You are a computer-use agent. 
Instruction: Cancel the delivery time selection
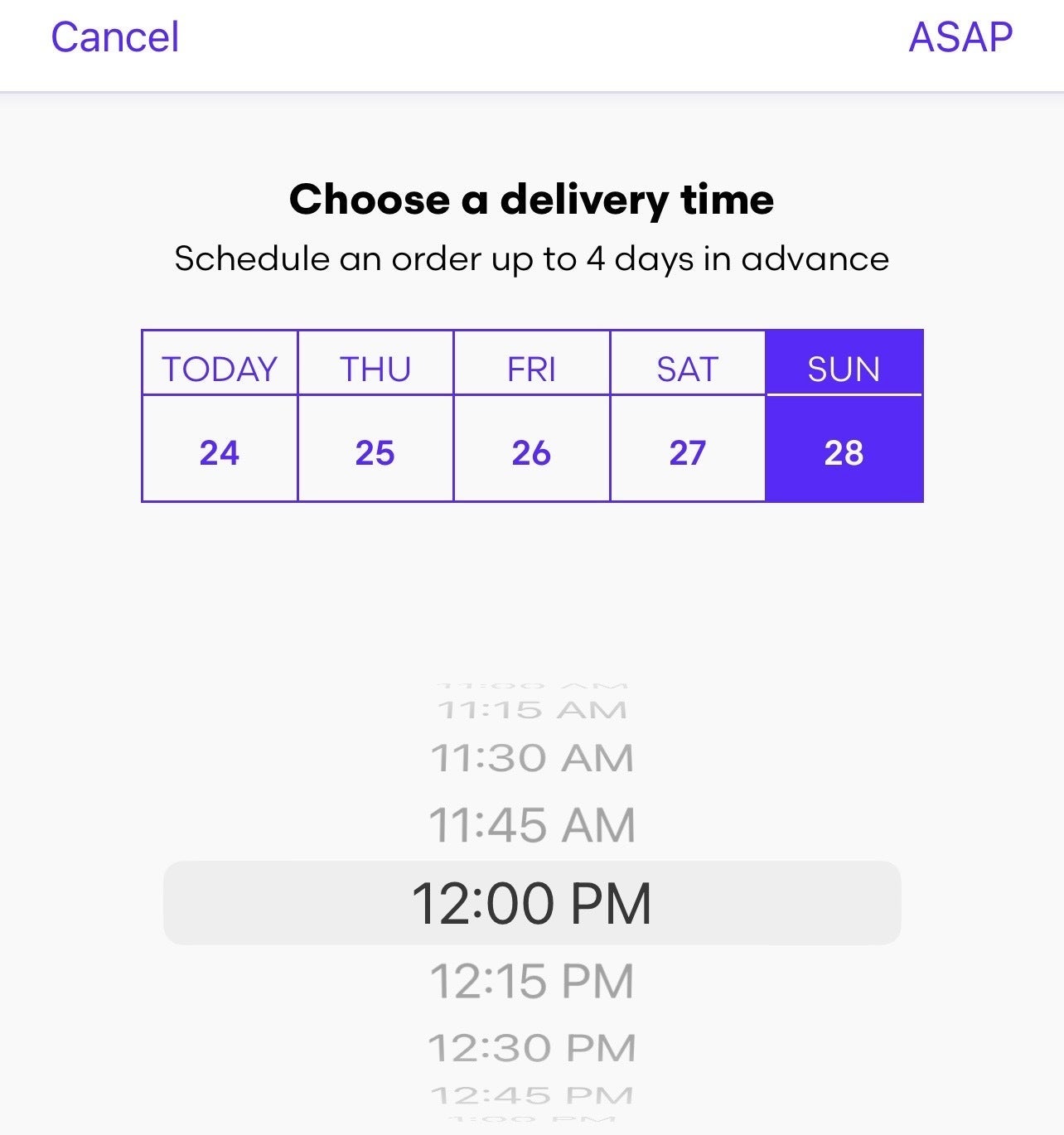click(x=115, y=36)
